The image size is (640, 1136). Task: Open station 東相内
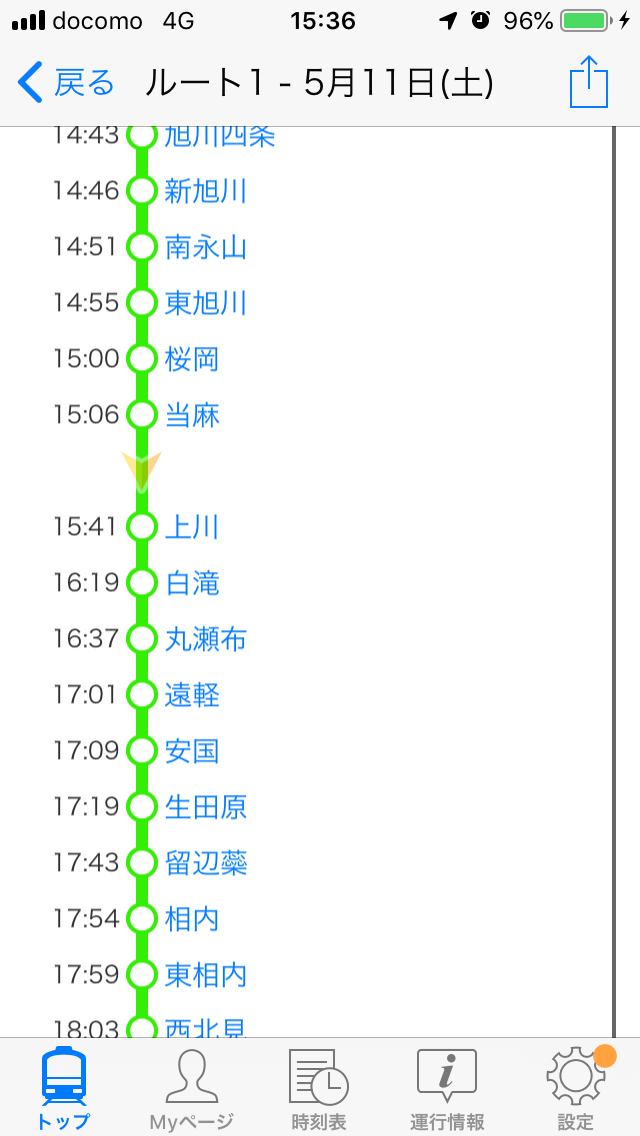click(206, 974)
